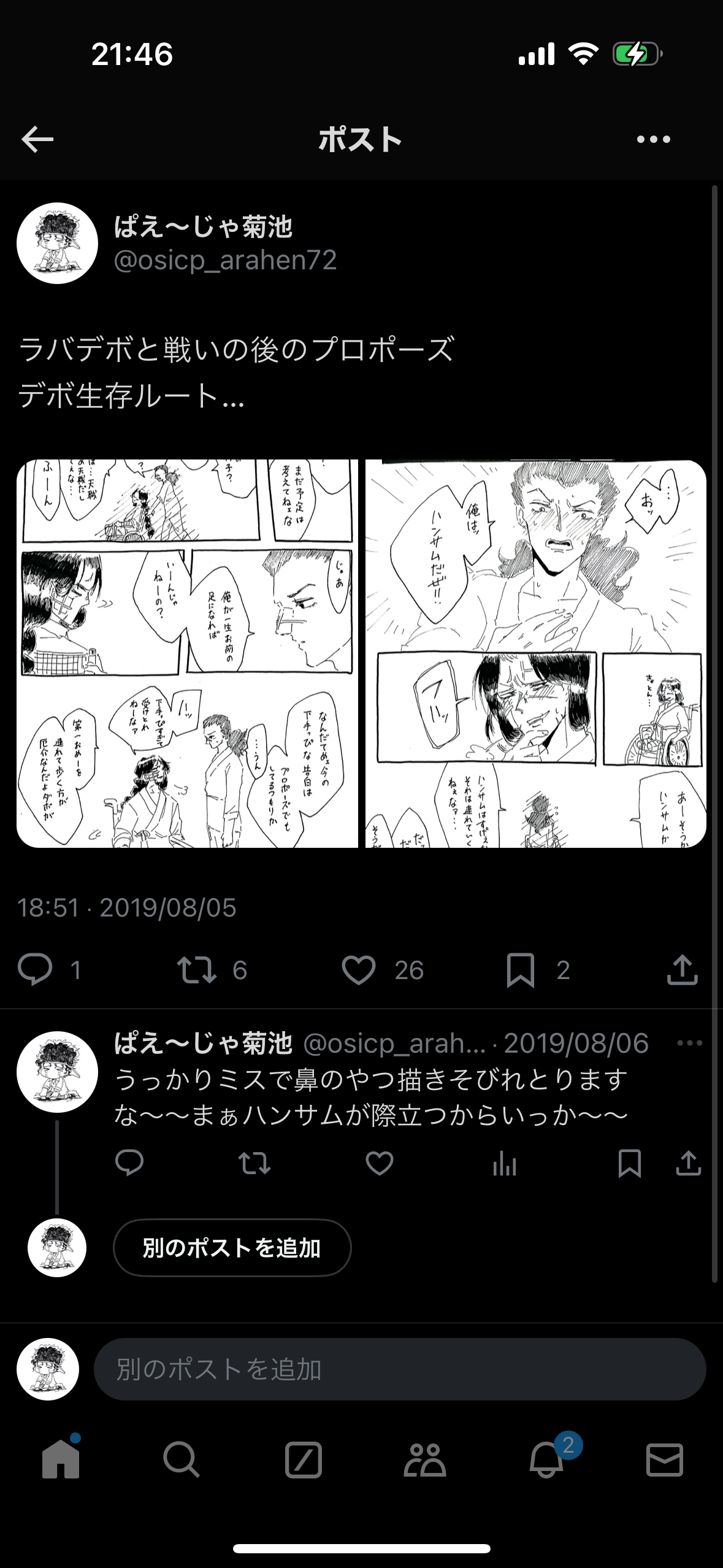723x1568 pixels.
Task: Bookmark the main post with 2 bookmarks
Action: [521, 970]
